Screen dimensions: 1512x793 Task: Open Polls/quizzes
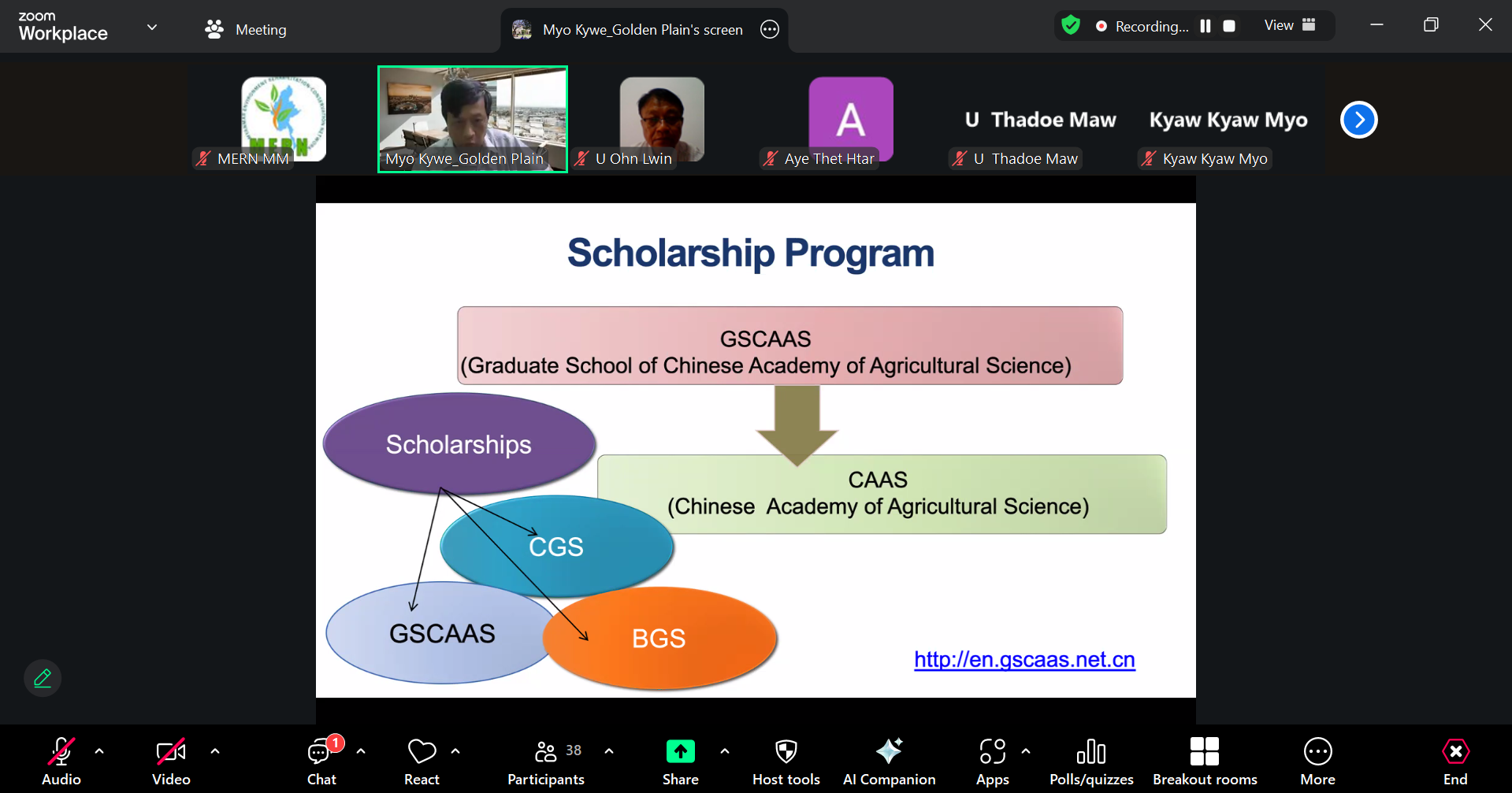(x=1091, y=761)
